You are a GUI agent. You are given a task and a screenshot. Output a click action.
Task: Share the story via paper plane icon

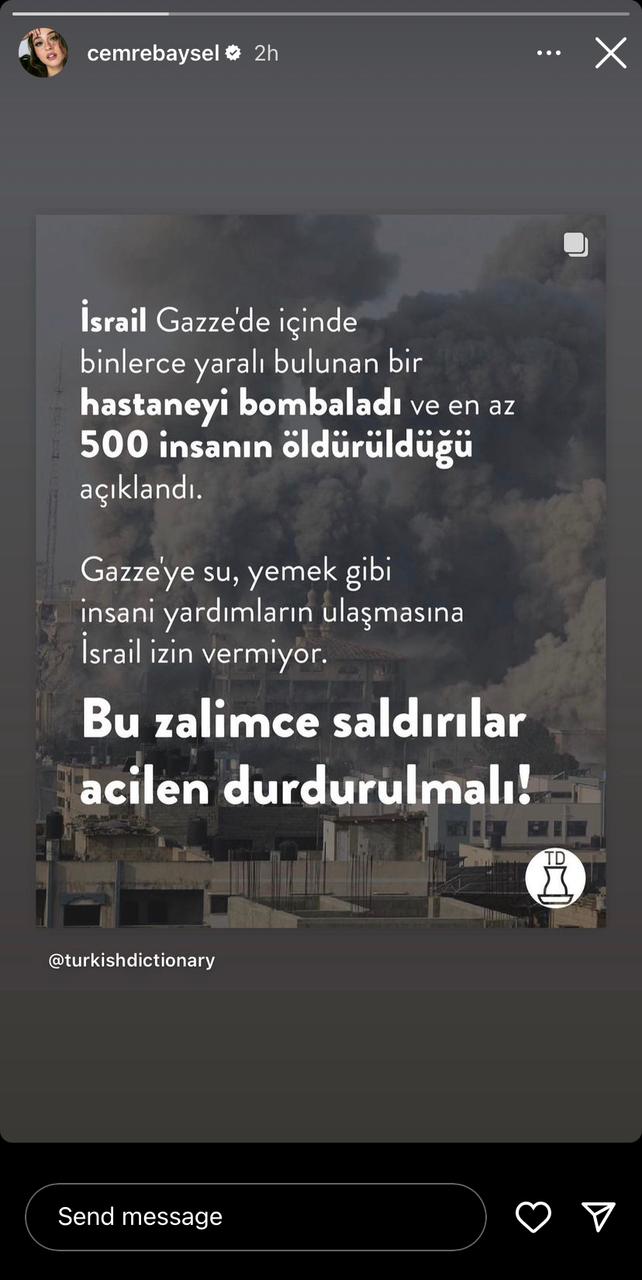click(x=599, y=1216)
